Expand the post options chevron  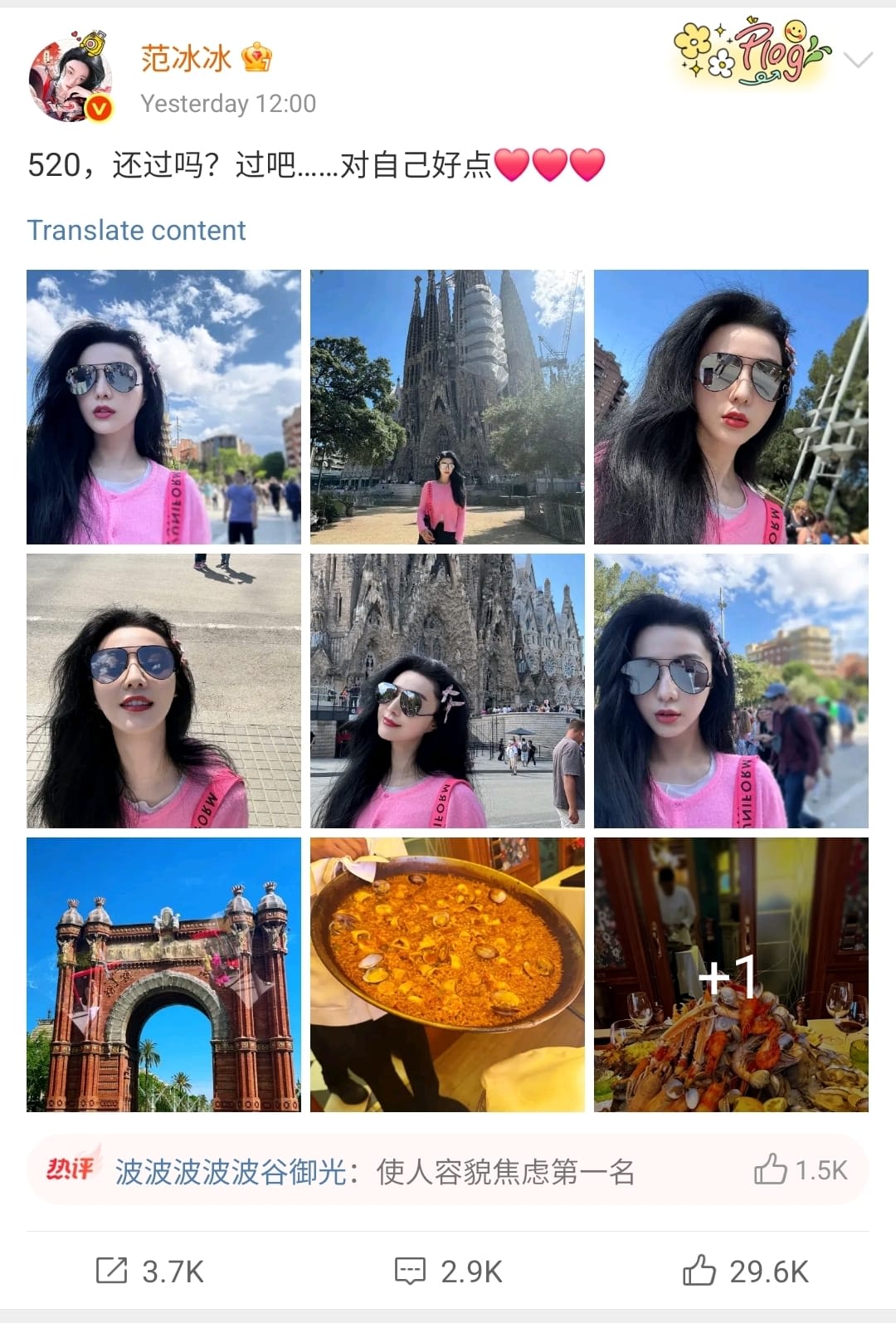[x=857, y=60]
